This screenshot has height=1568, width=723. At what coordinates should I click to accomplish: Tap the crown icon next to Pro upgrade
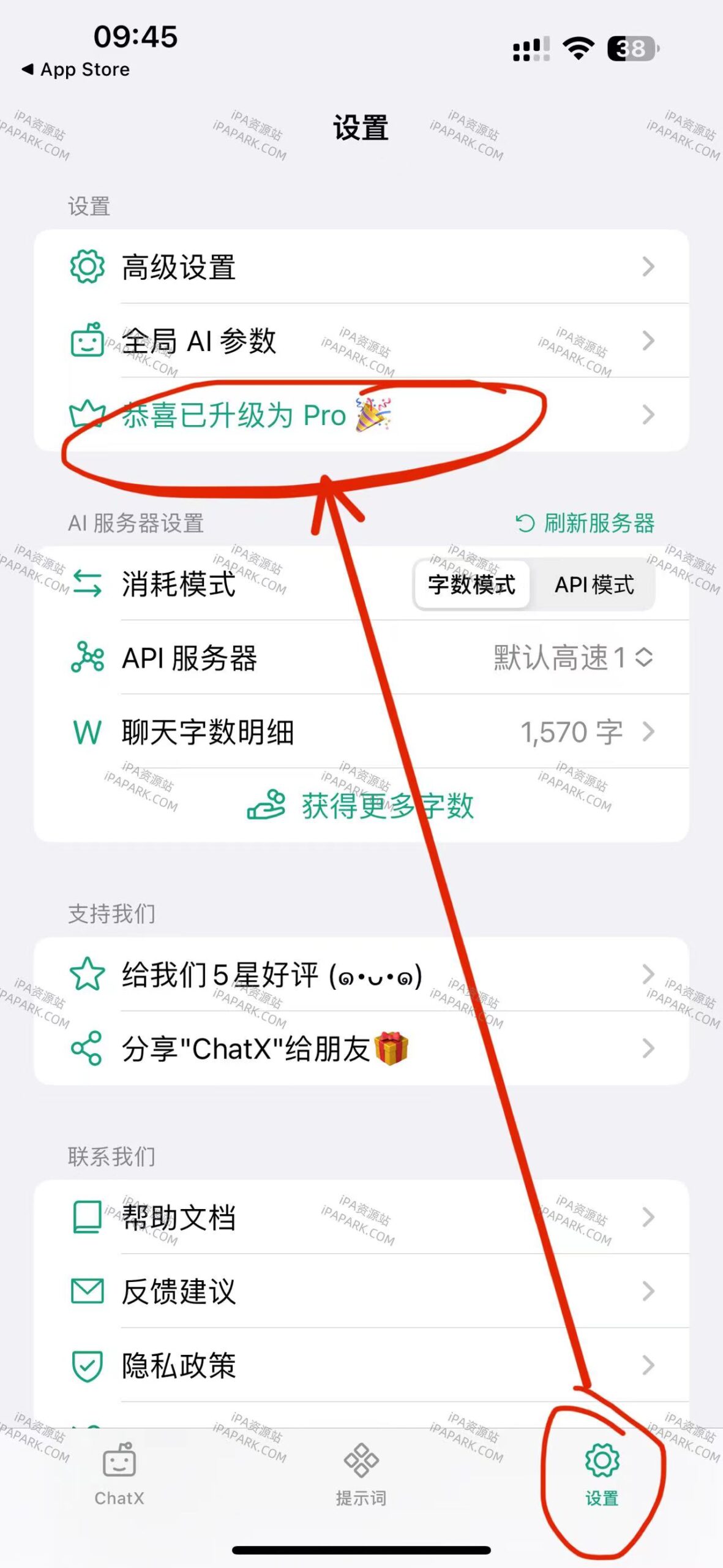[x=89, y=415]
